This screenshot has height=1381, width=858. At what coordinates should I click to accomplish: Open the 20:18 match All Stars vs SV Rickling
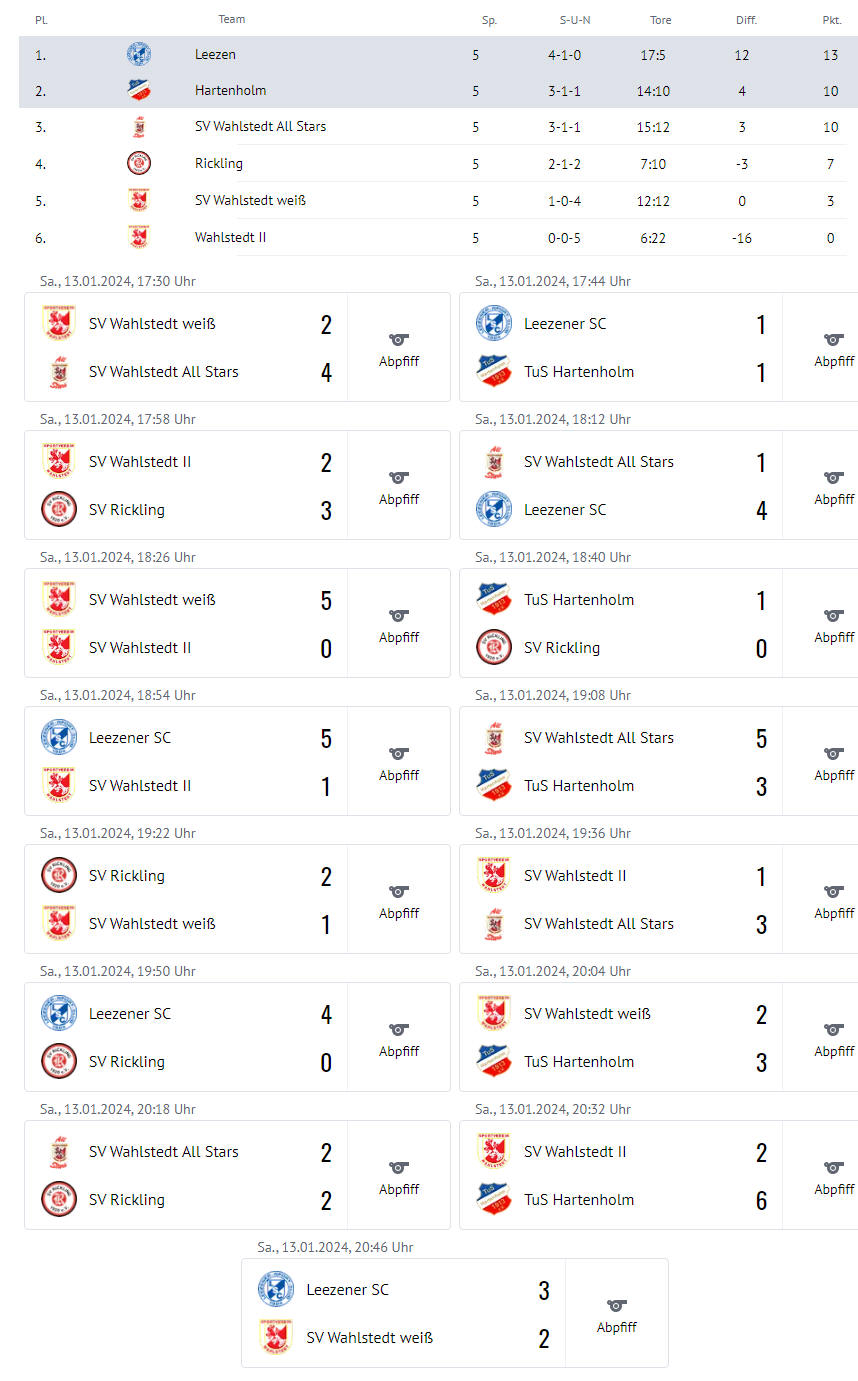coord(237,1175)
